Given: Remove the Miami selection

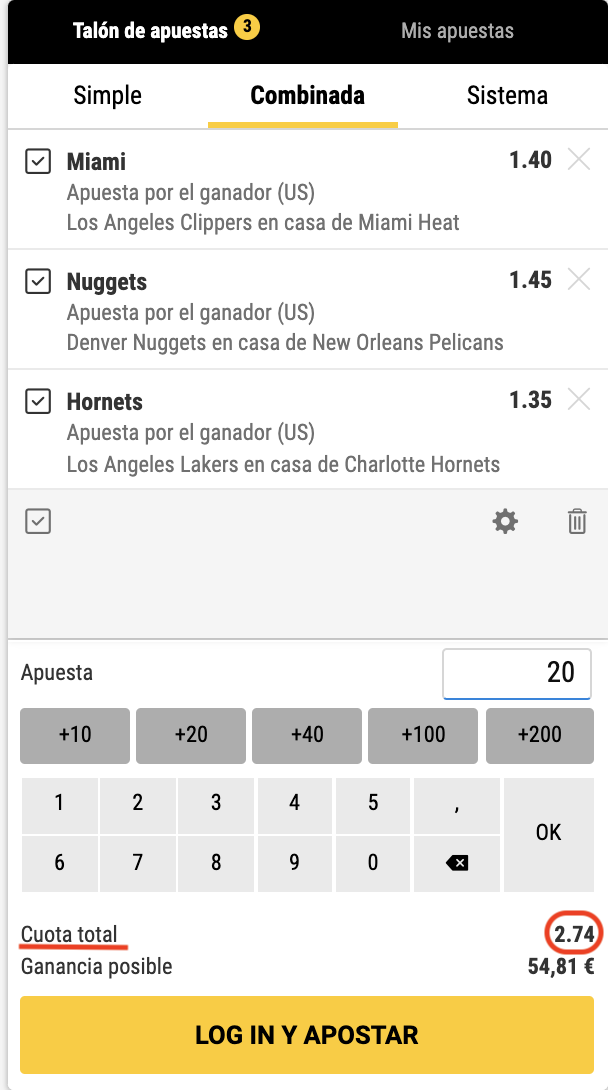Looking at the screenshot, I should pos(579,160).
